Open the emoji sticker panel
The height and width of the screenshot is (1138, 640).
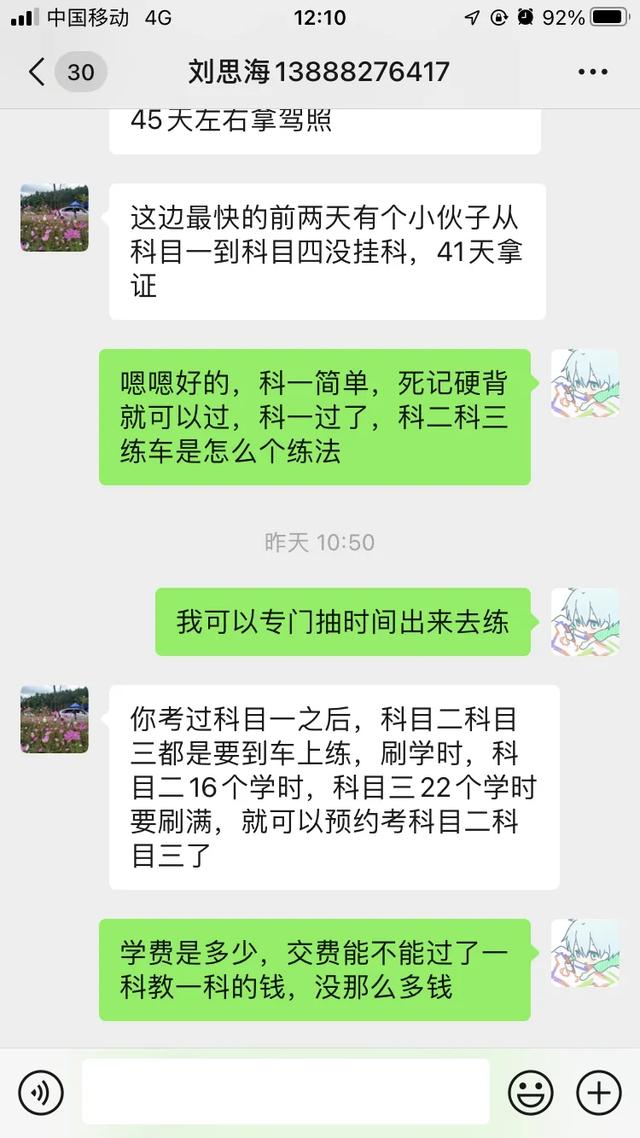(530, 1092)
